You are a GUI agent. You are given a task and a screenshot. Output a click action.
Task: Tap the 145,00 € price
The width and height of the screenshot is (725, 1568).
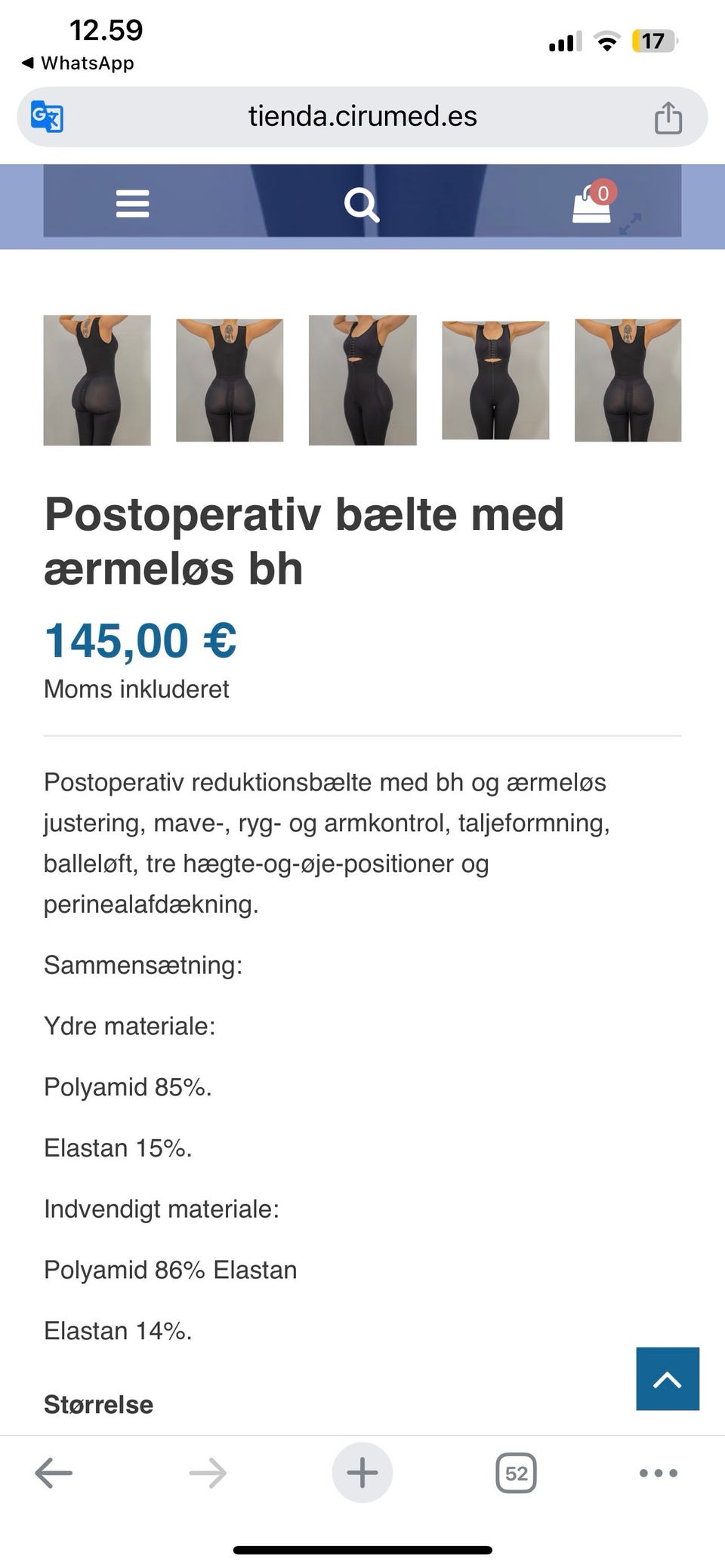click(140, 640)
